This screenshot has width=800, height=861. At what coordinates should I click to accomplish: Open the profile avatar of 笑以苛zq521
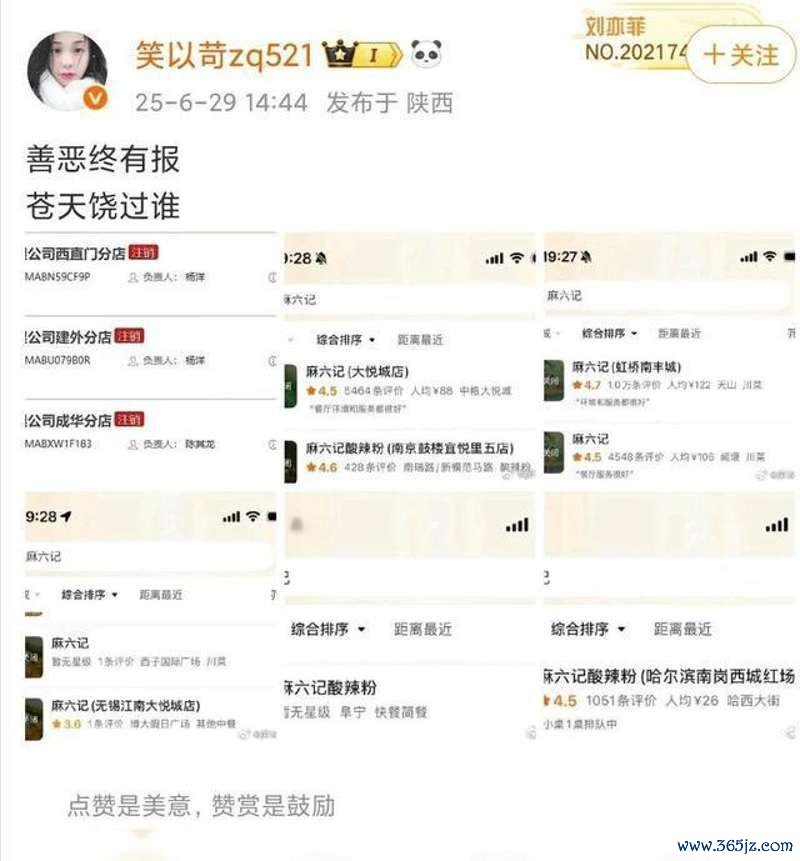[x=67, y=71]
